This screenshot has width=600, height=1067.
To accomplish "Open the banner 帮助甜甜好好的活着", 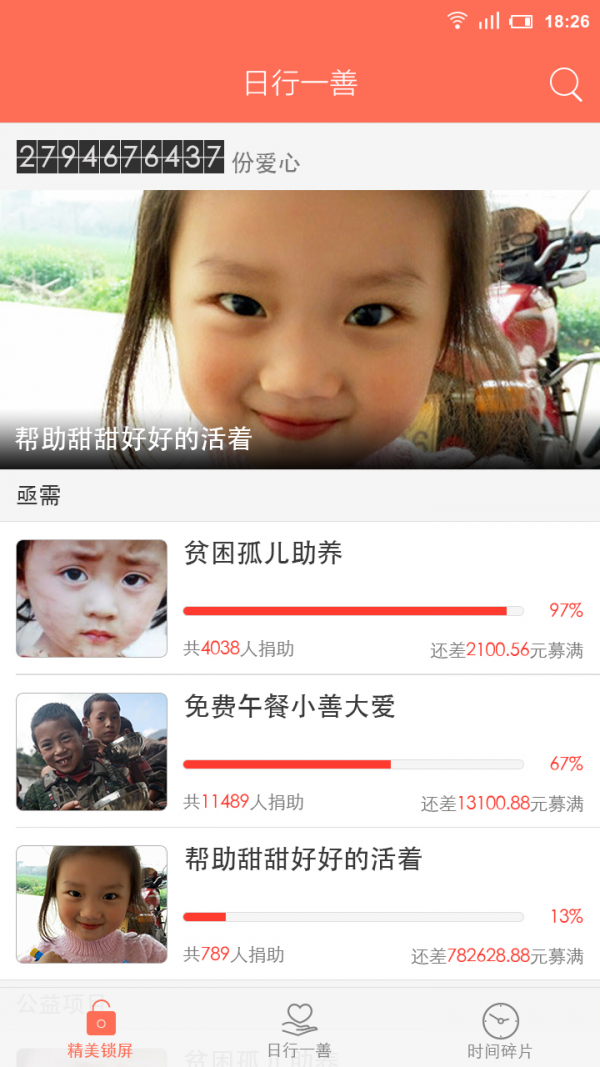I will (300, 330).
